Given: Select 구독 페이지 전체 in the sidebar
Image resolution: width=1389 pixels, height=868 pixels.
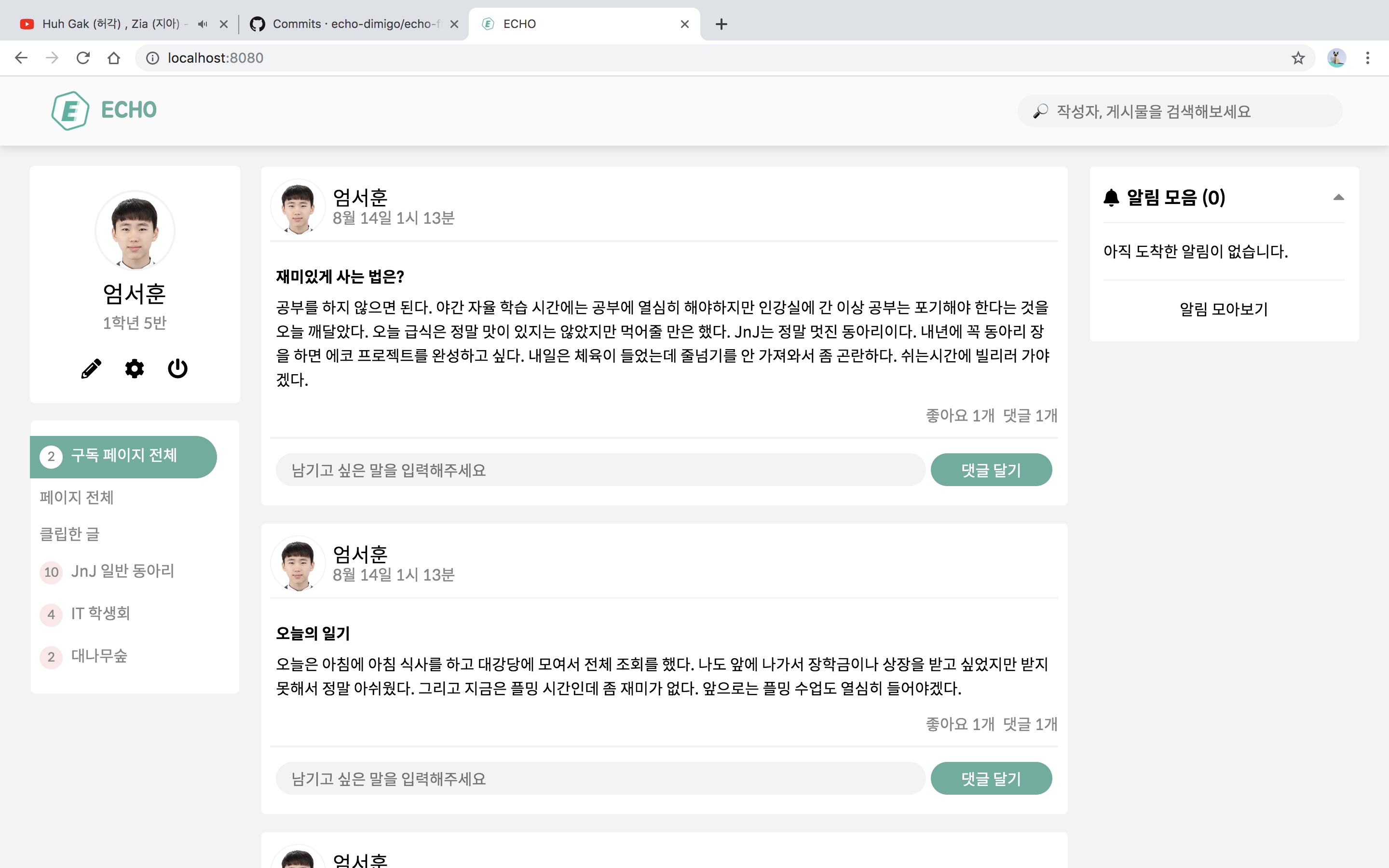Looking at the screenshot, I should pos(123,456).
